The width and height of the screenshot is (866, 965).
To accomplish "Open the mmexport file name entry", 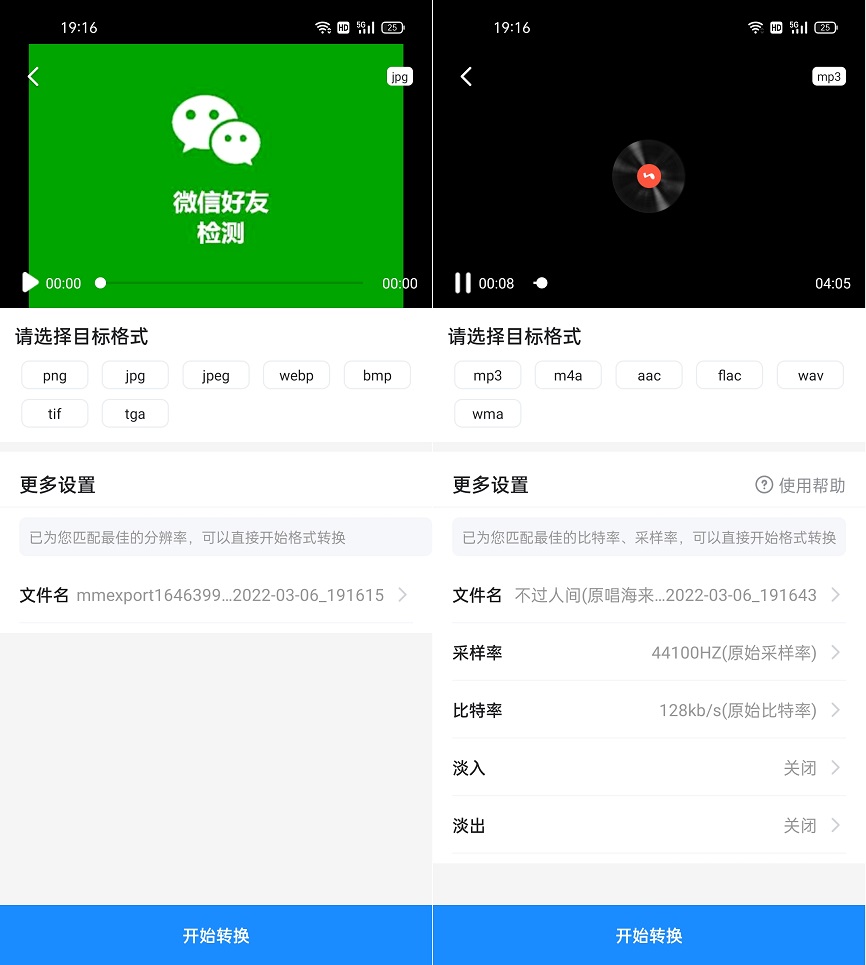I will pos(215,595).
